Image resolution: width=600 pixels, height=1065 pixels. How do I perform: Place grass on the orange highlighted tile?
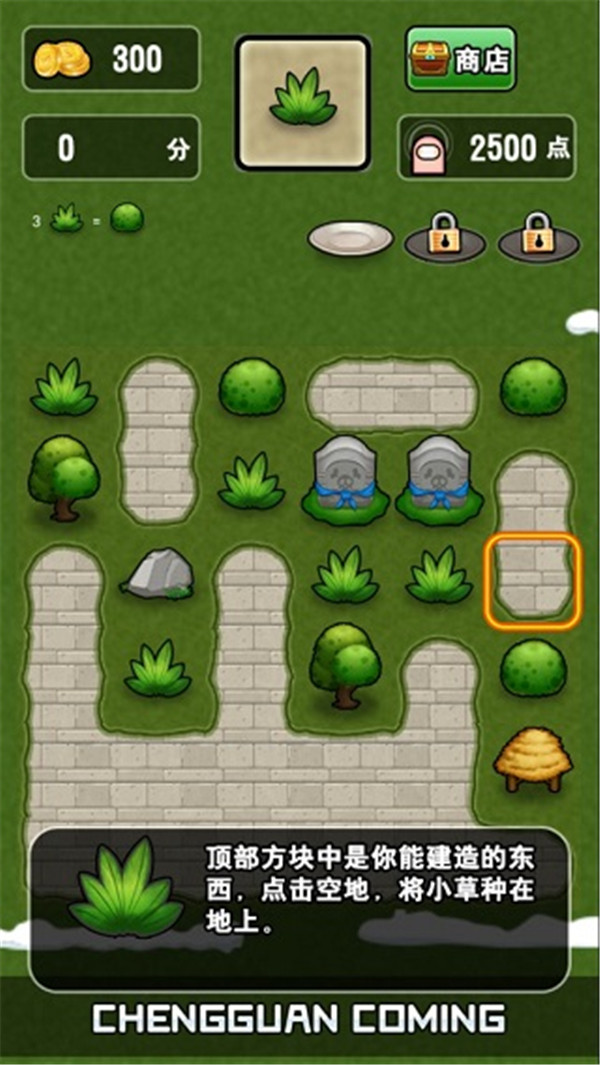(533, 581)
